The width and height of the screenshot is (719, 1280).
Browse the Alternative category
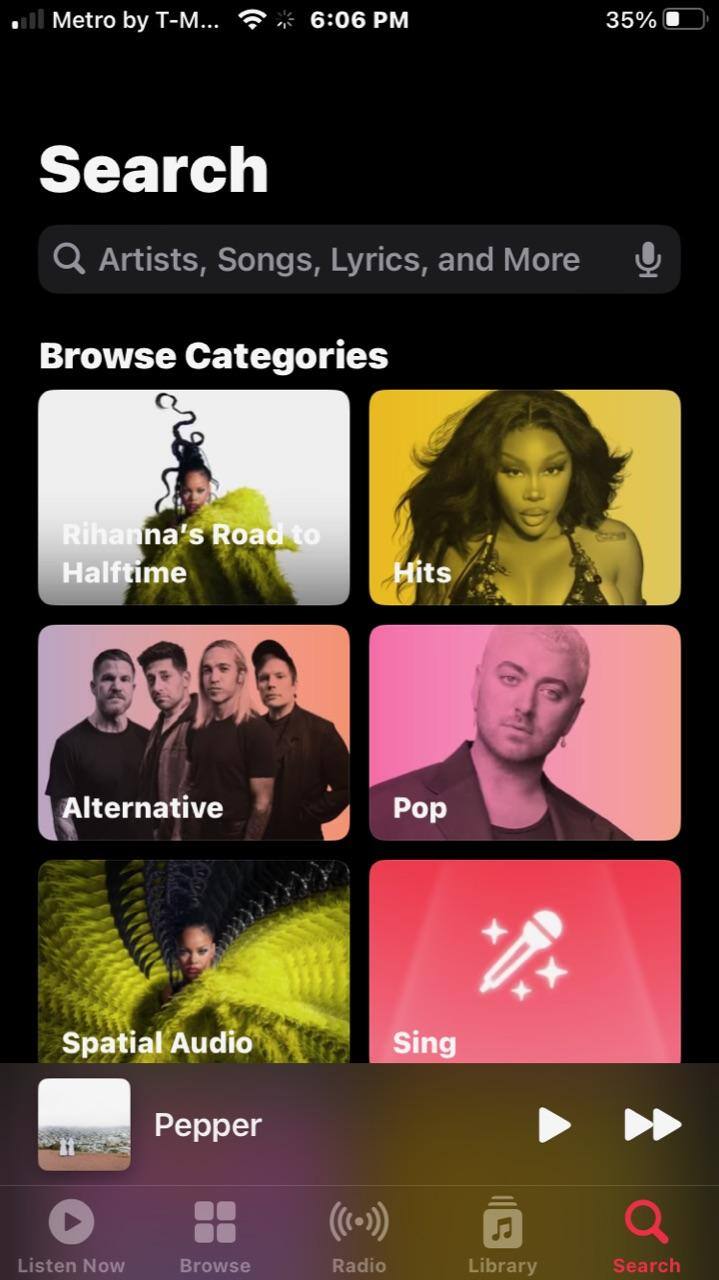tap(194, 732)
